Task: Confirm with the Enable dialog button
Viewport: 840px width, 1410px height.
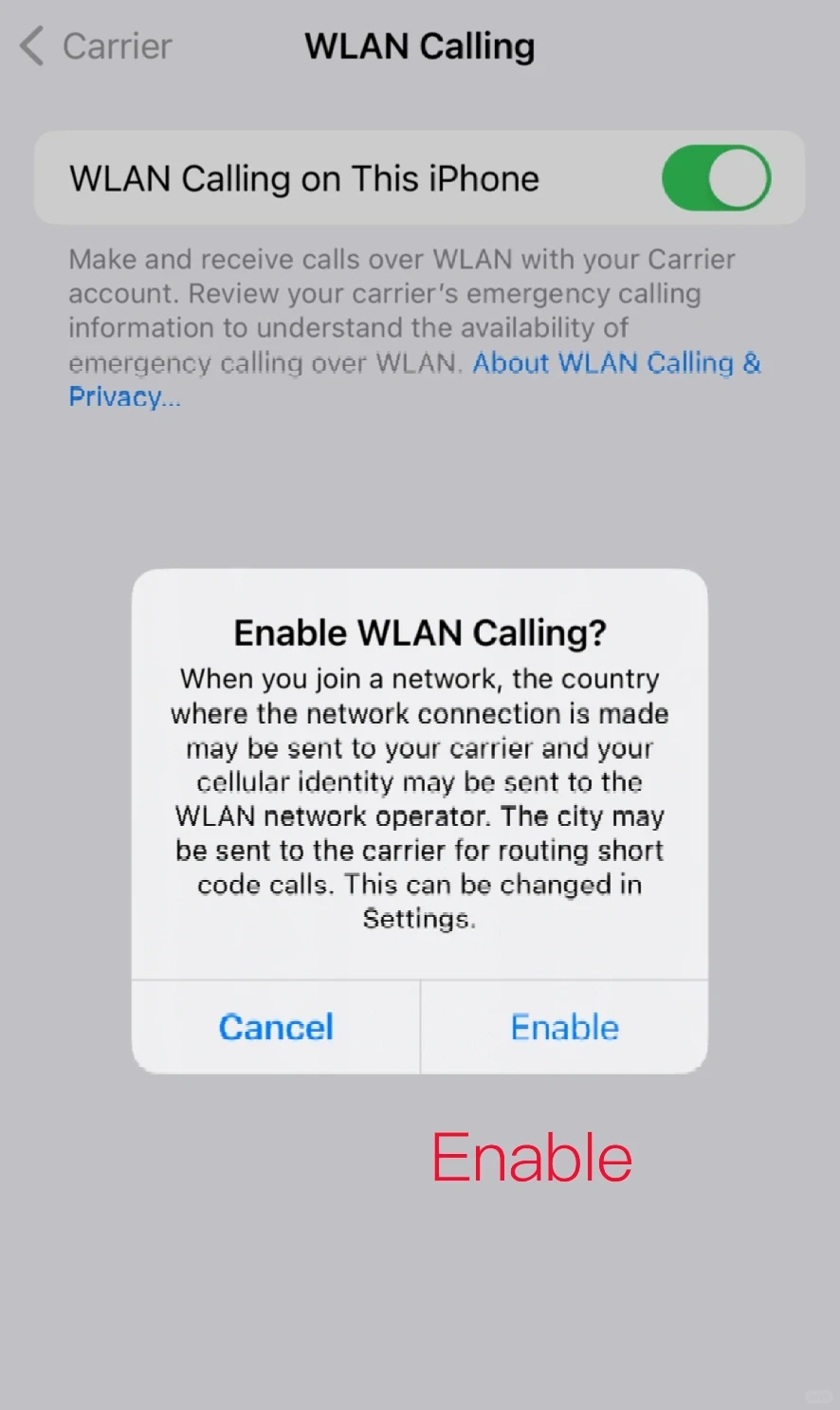Action: coord(564,1027)
